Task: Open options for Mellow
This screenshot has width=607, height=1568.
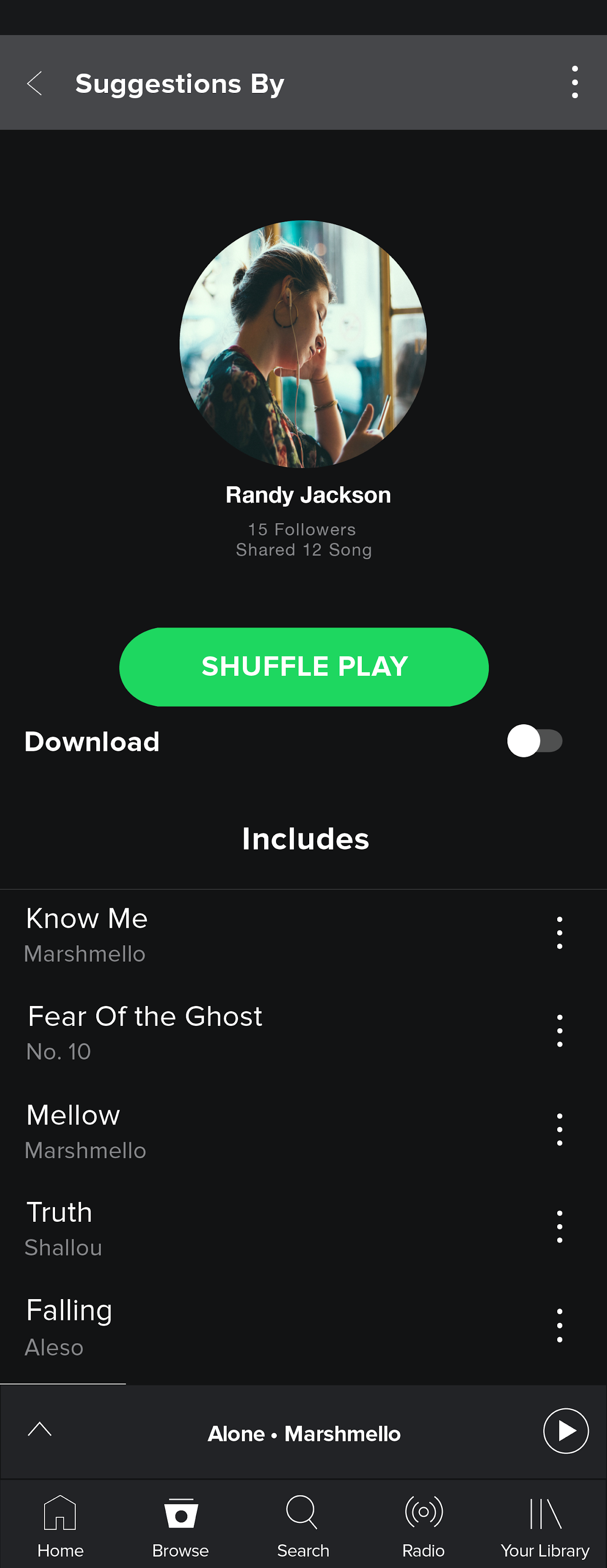Action: click(x=559, y=1129)
